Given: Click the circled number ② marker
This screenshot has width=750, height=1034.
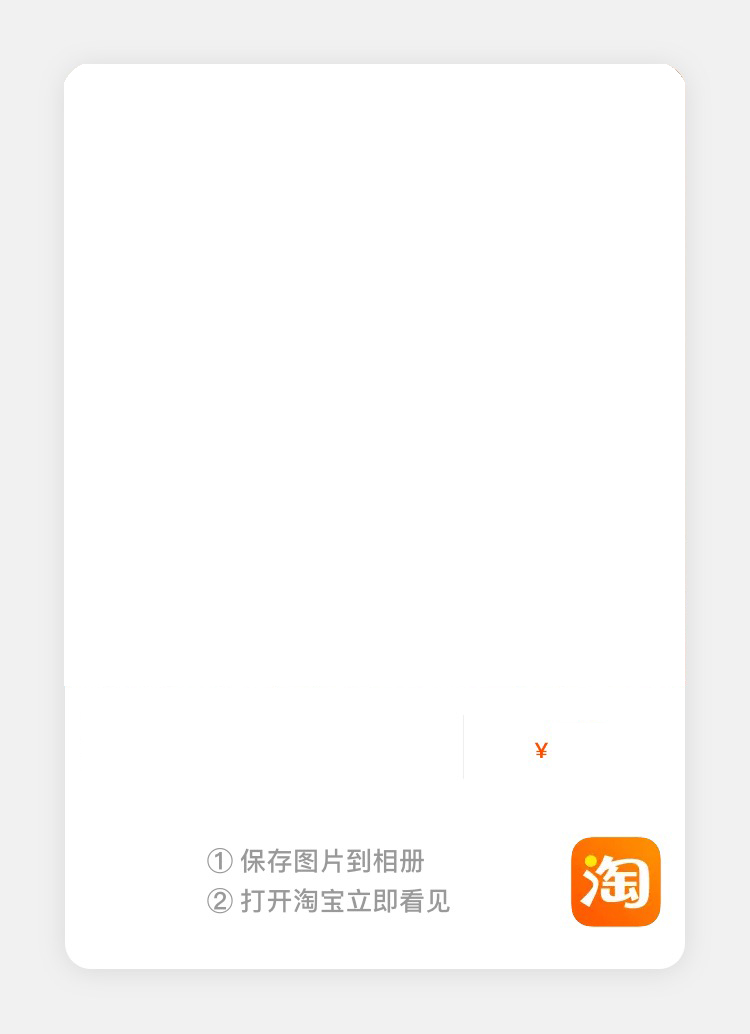Looking at the screenshot, I should 218,901.
